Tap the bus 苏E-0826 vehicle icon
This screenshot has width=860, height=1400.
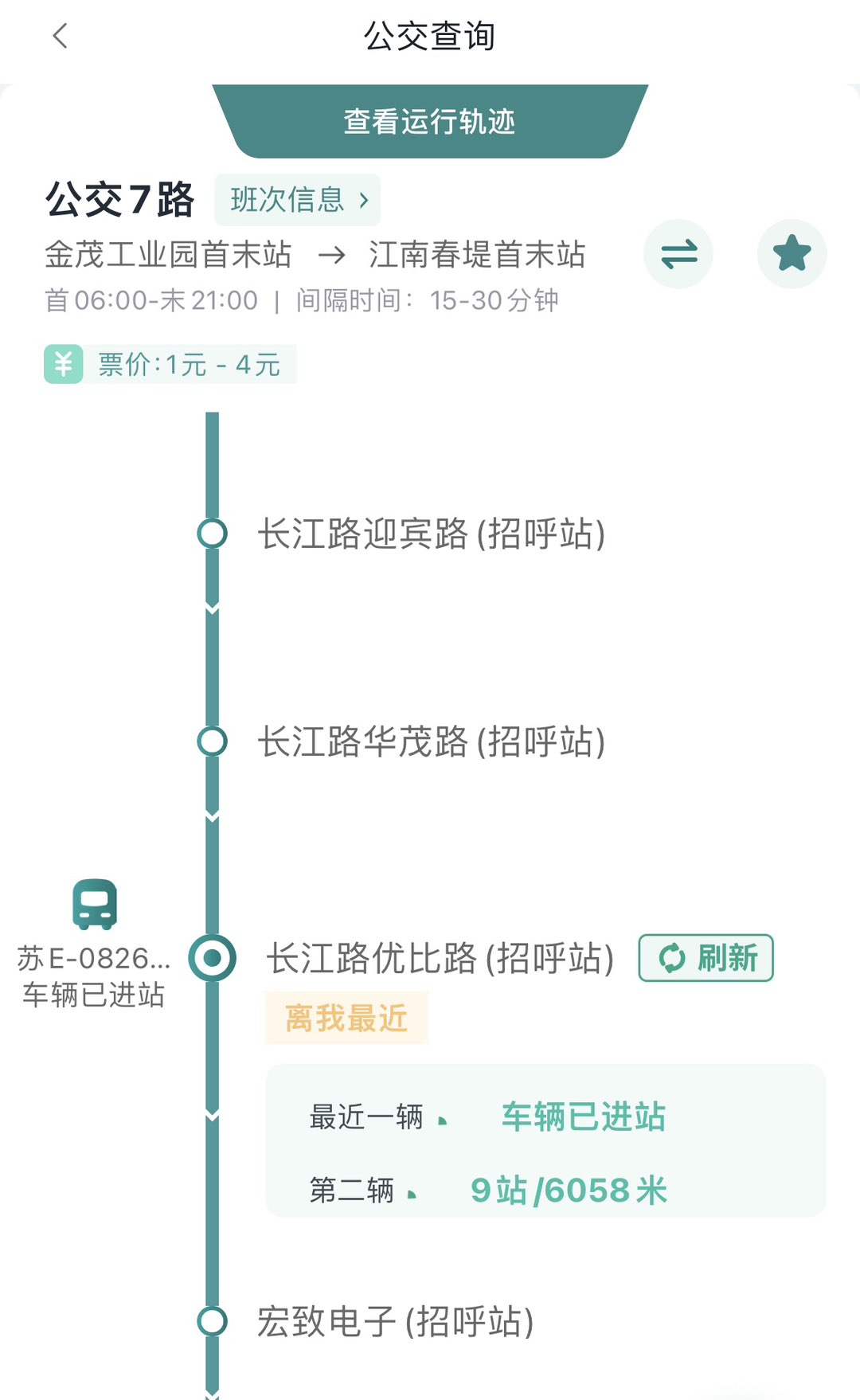[95, 905]
